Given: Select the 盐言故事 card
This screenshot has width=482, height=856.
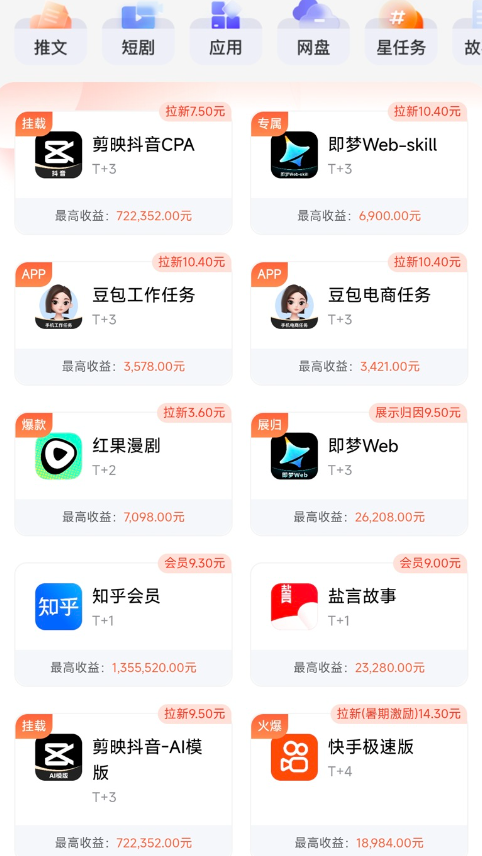Looking at the screenshot, I should [x=359, y=620].
